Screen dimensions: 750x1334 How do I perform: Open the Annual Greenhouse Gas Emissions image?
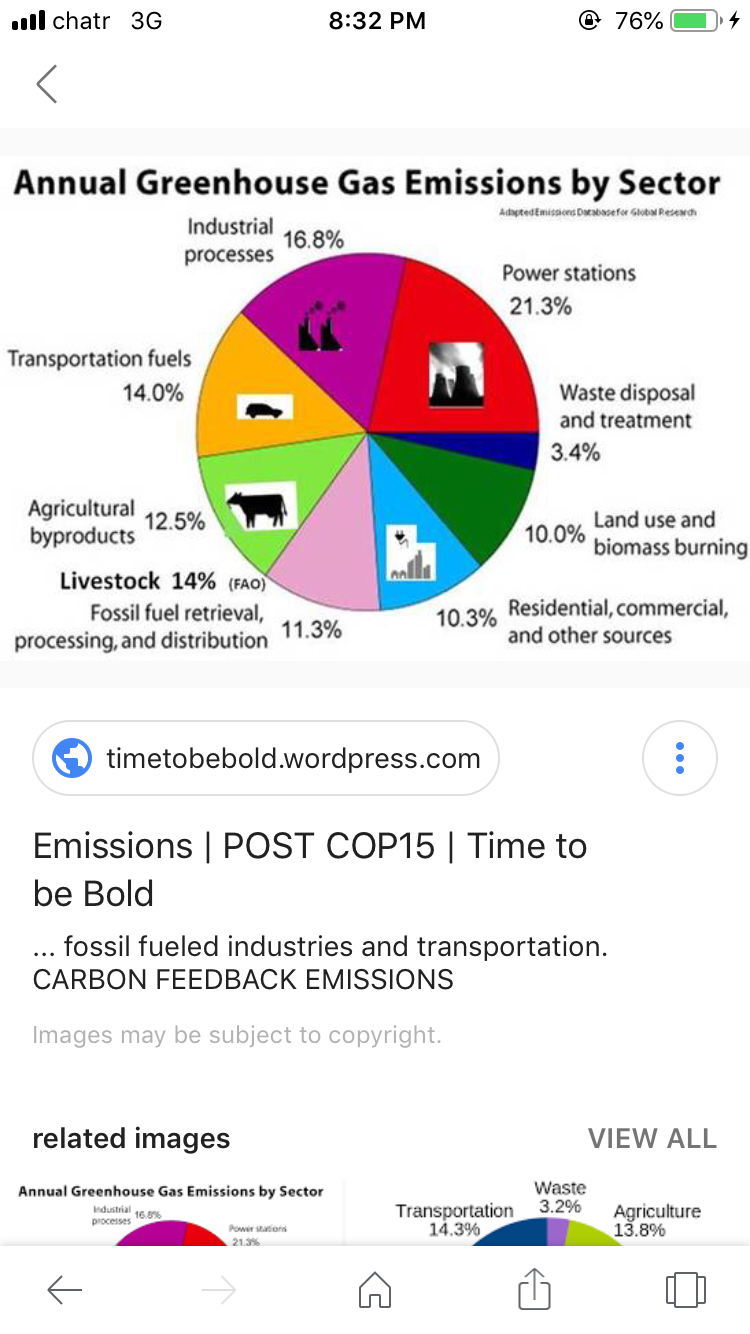click(x=375, y=408)
